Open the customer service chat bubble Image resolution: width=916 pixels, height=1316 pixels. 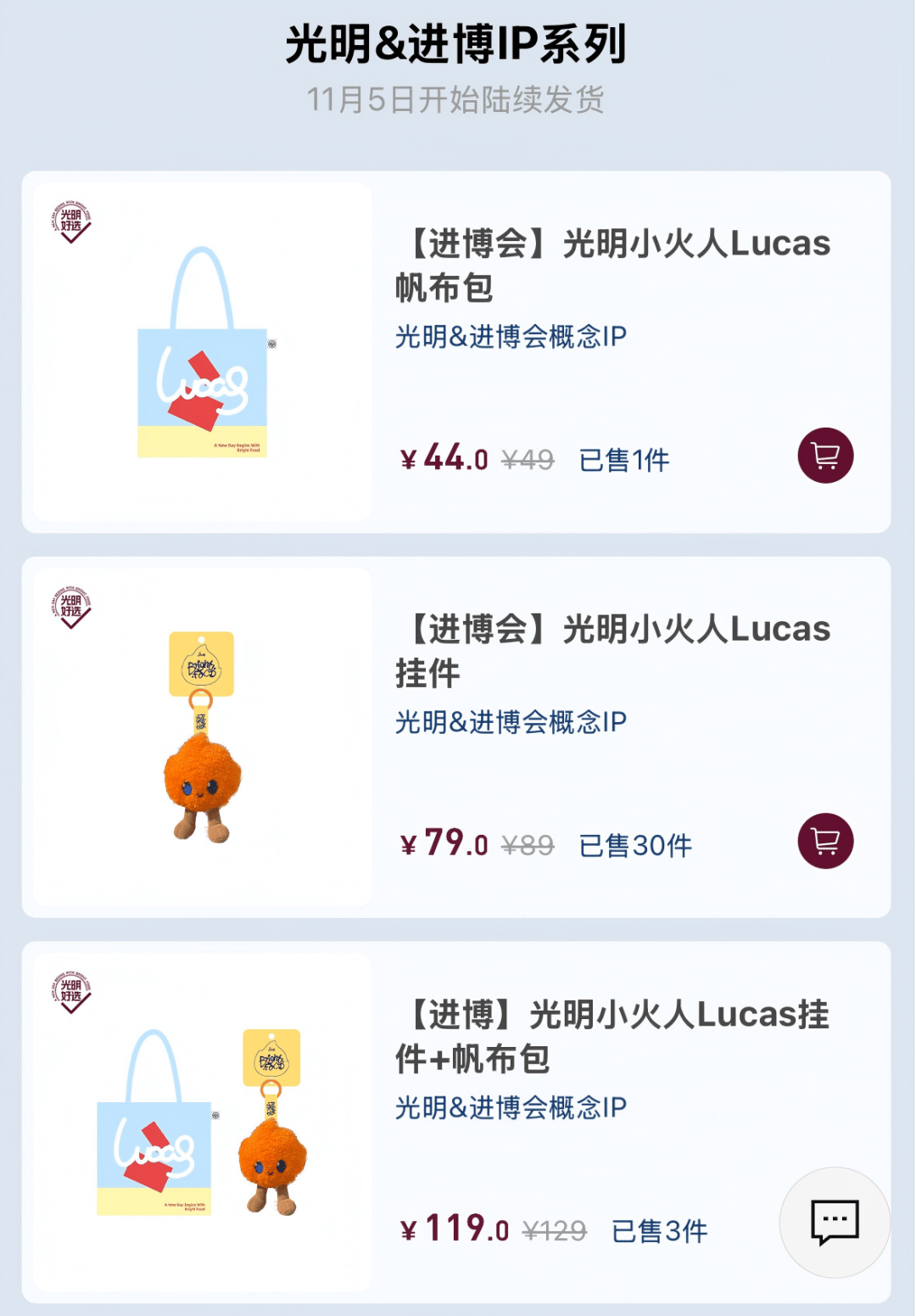pos(835,1222)
